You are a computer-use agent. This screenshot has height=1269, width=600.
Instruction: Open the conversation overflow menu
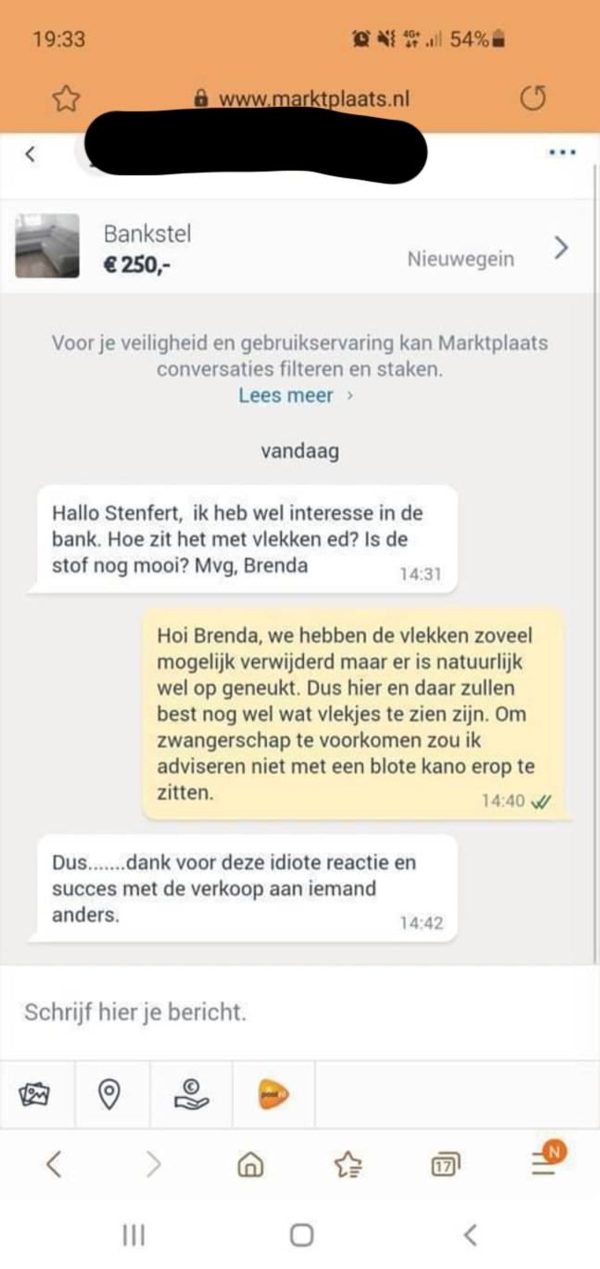pos(562,153)
